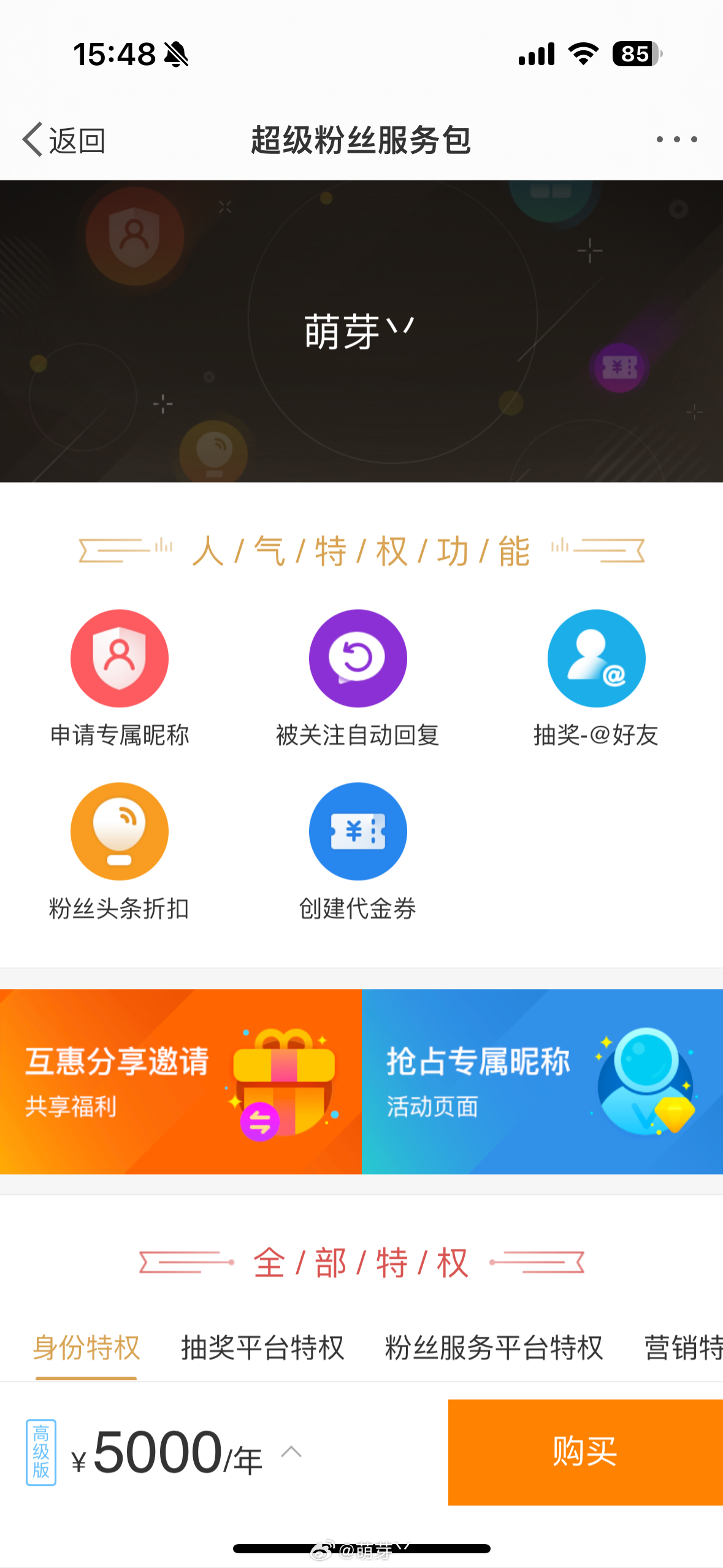Tap the 购买 purchase button
723x1568 pixels.
click(x=585, y=1452)
